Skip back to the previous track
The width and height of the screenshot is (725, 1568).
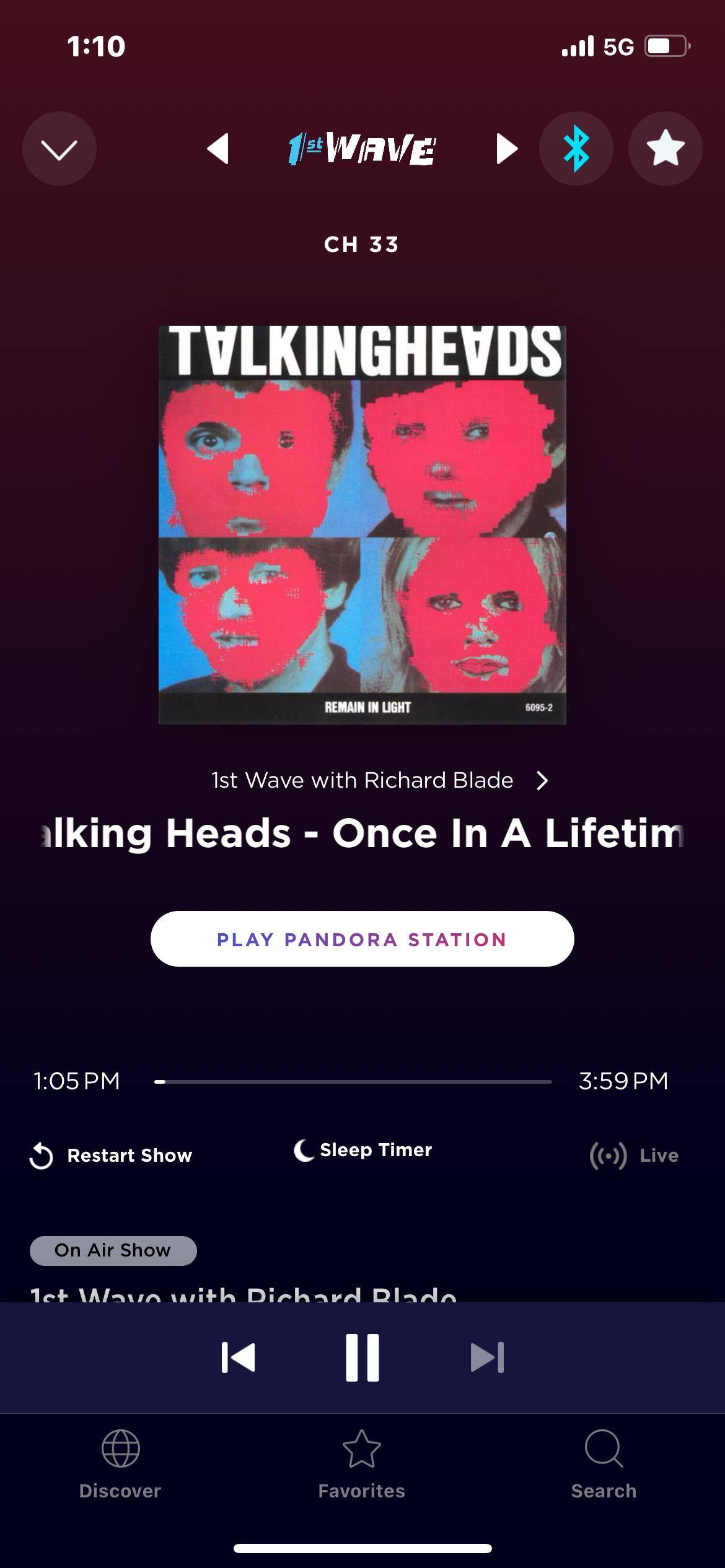(238, 1357)
